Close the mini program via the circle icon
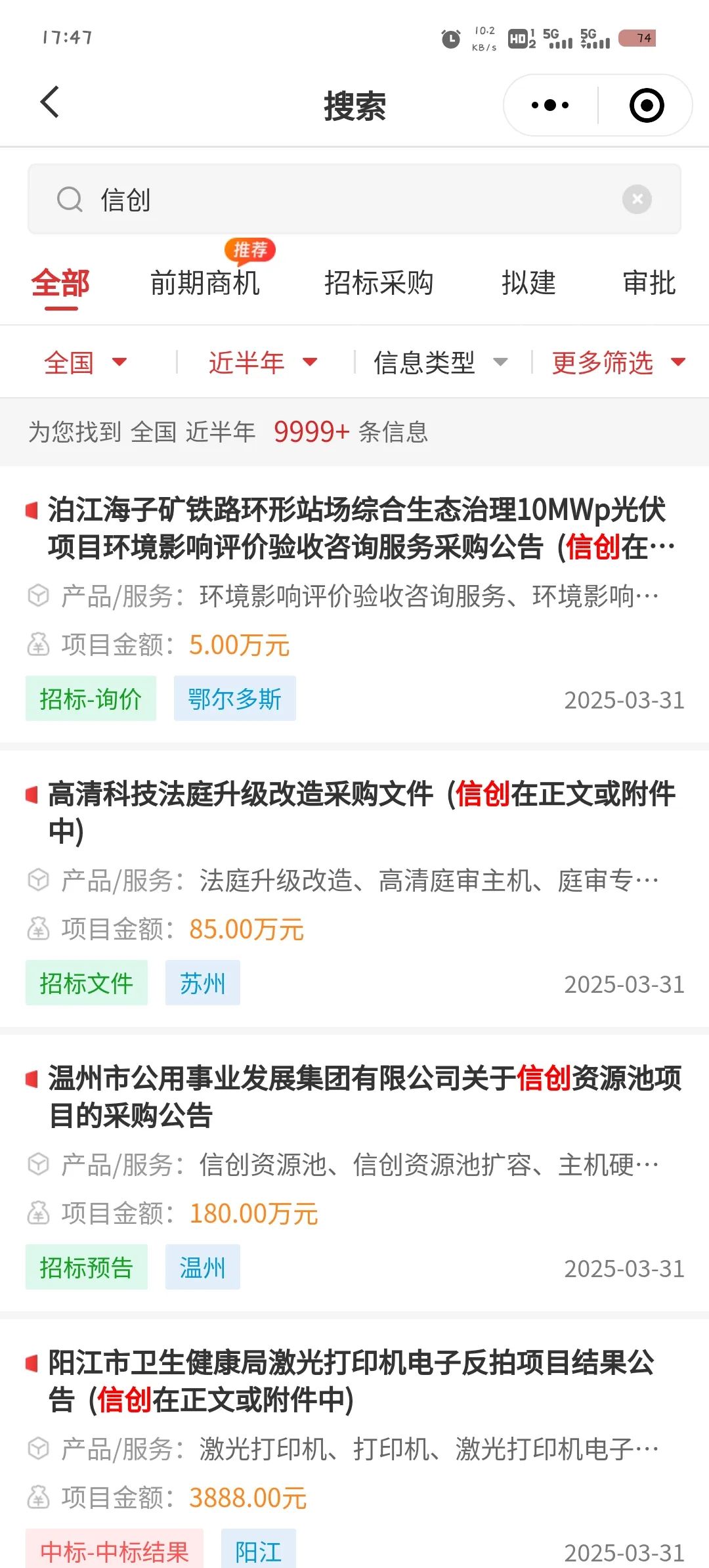709x1568 pixels. coord(647,105)
